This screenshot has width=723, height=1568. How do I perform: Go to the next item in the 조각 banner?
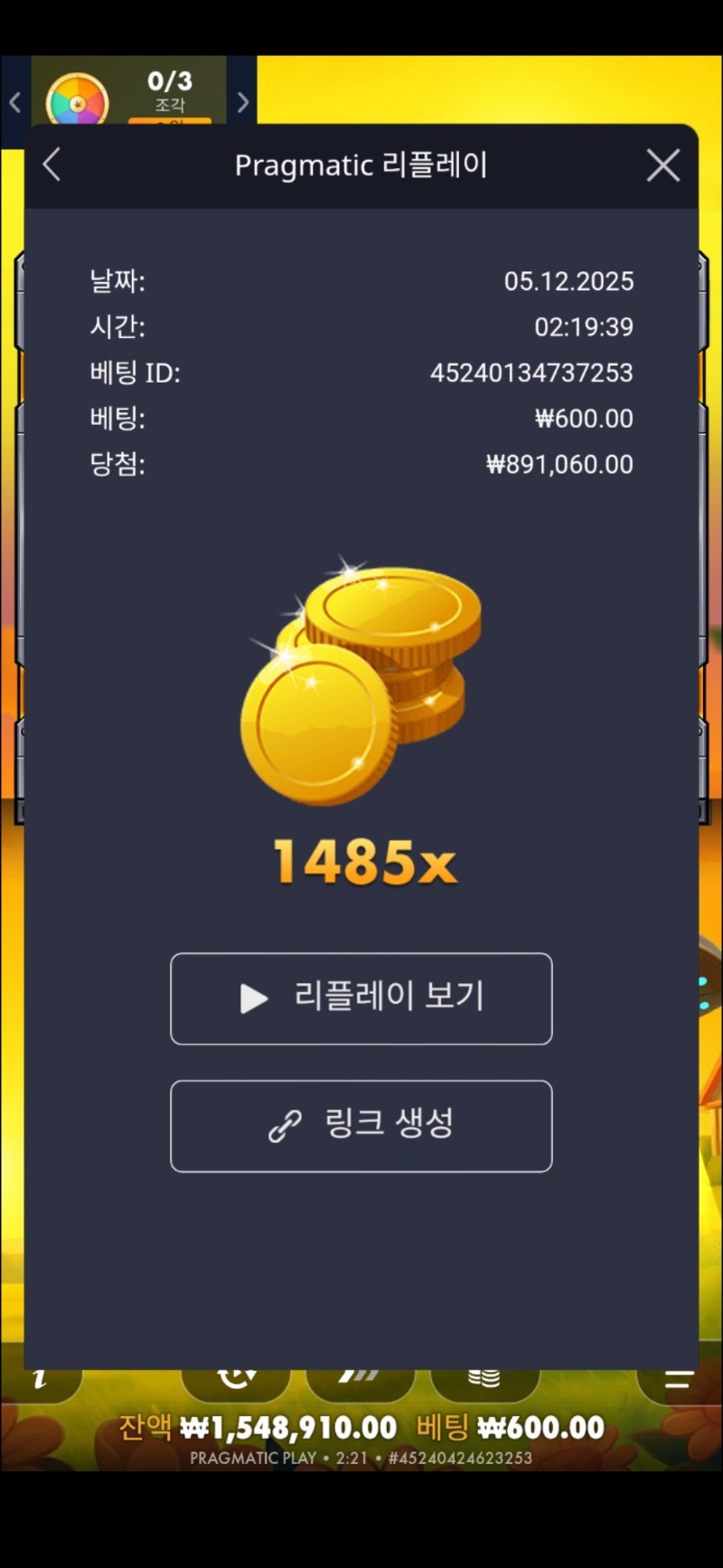coord(242,102)
